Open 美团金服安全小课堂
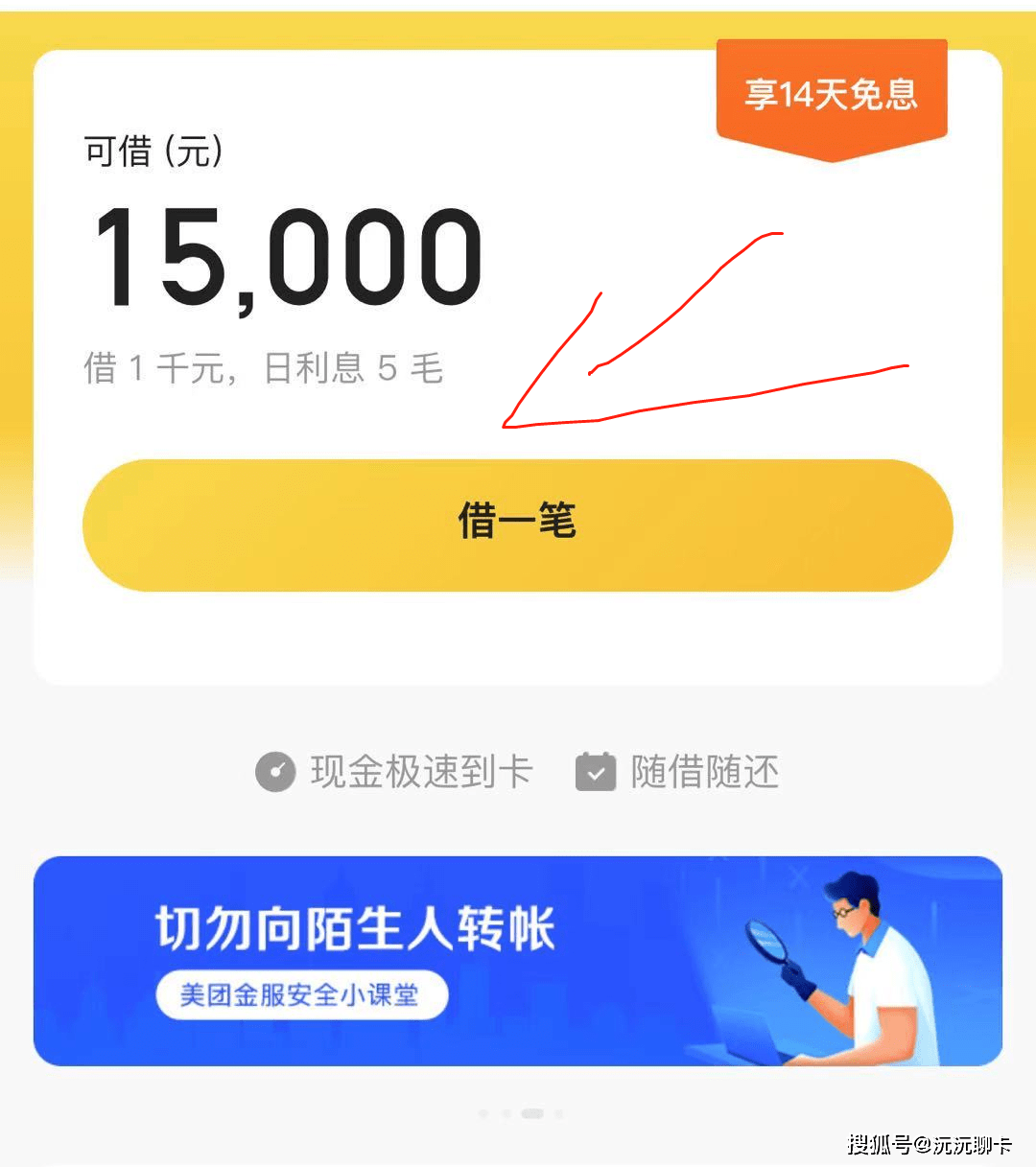 (x=301, y=996)
